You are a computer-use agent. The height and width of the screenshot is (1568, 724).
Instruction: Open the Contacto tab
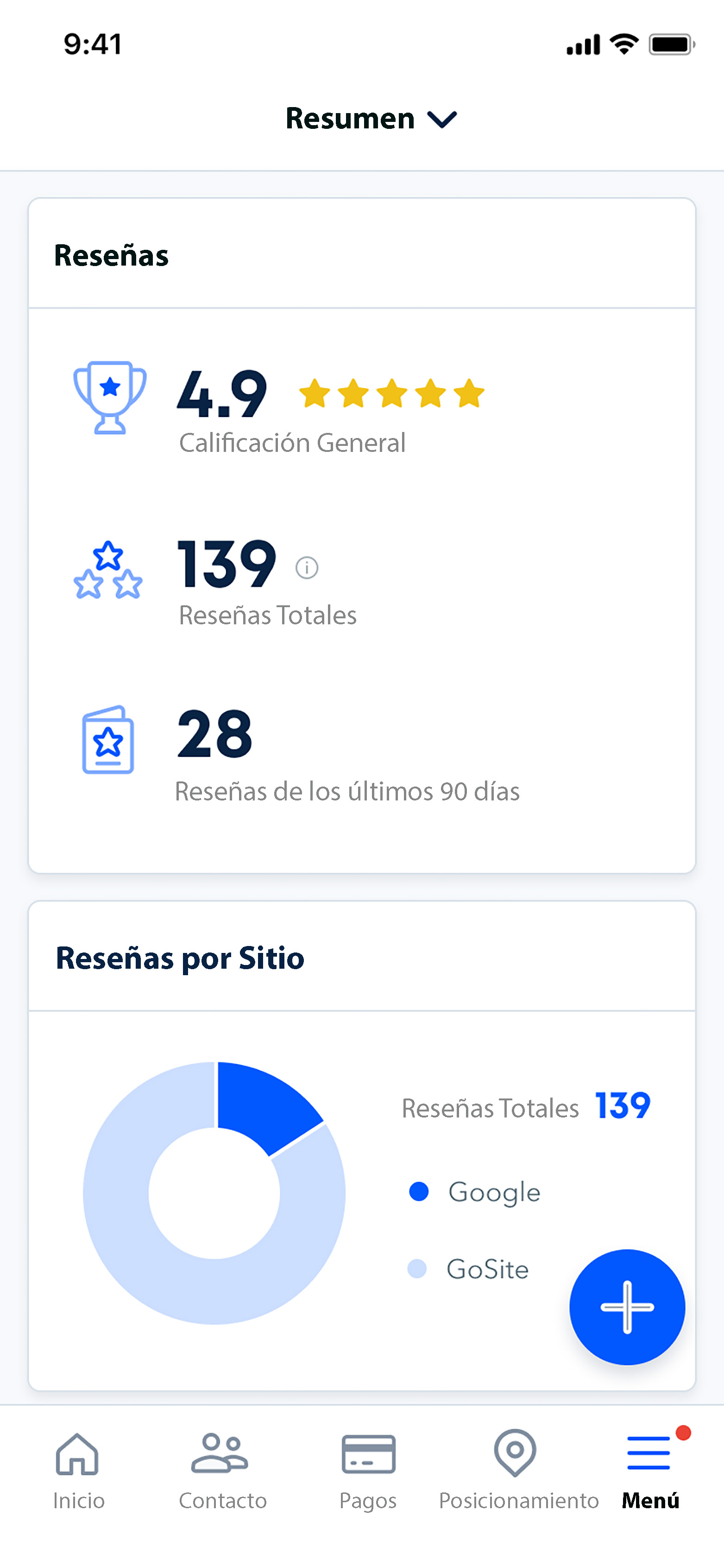click(x=222, y=1469)
